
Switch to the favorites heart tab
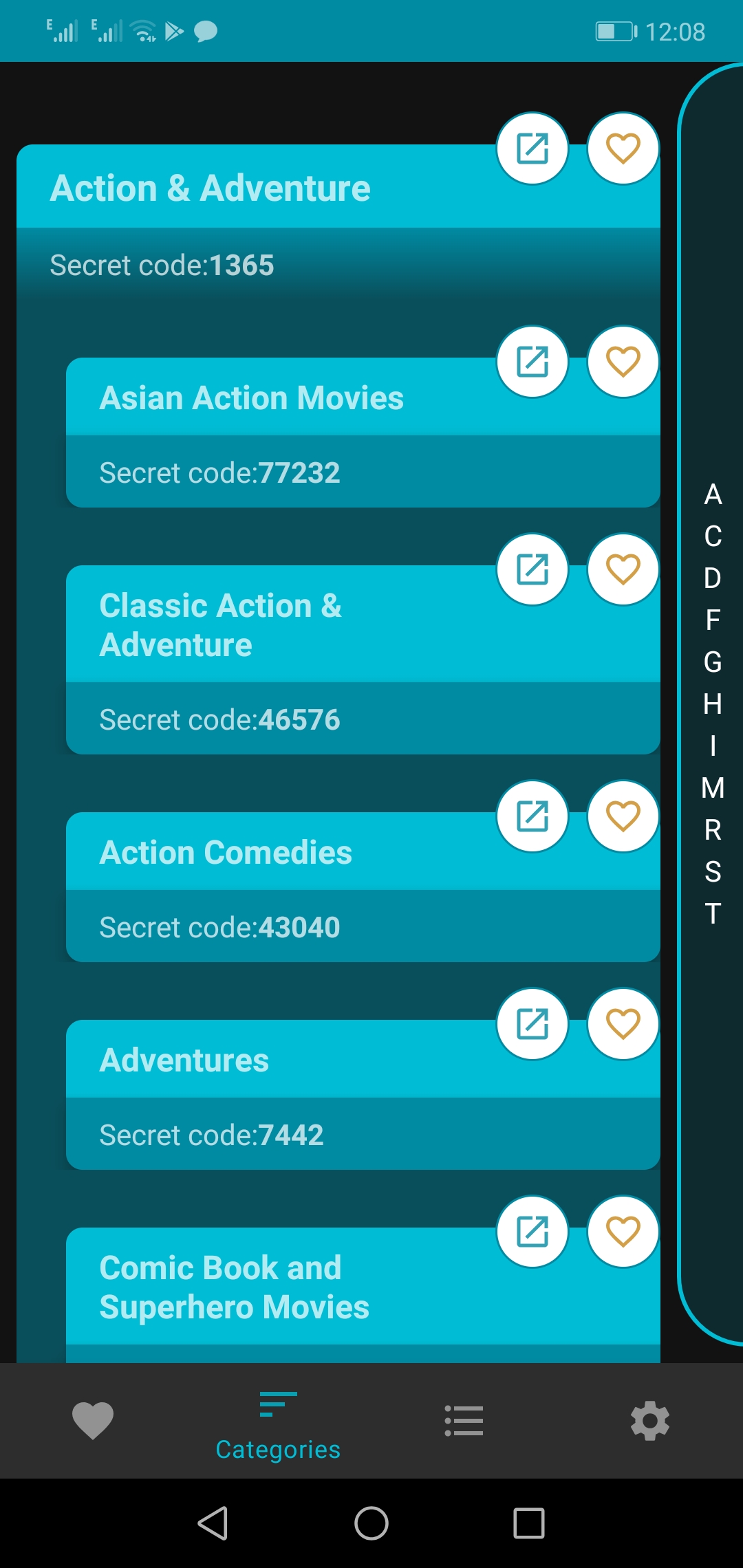93,1421
